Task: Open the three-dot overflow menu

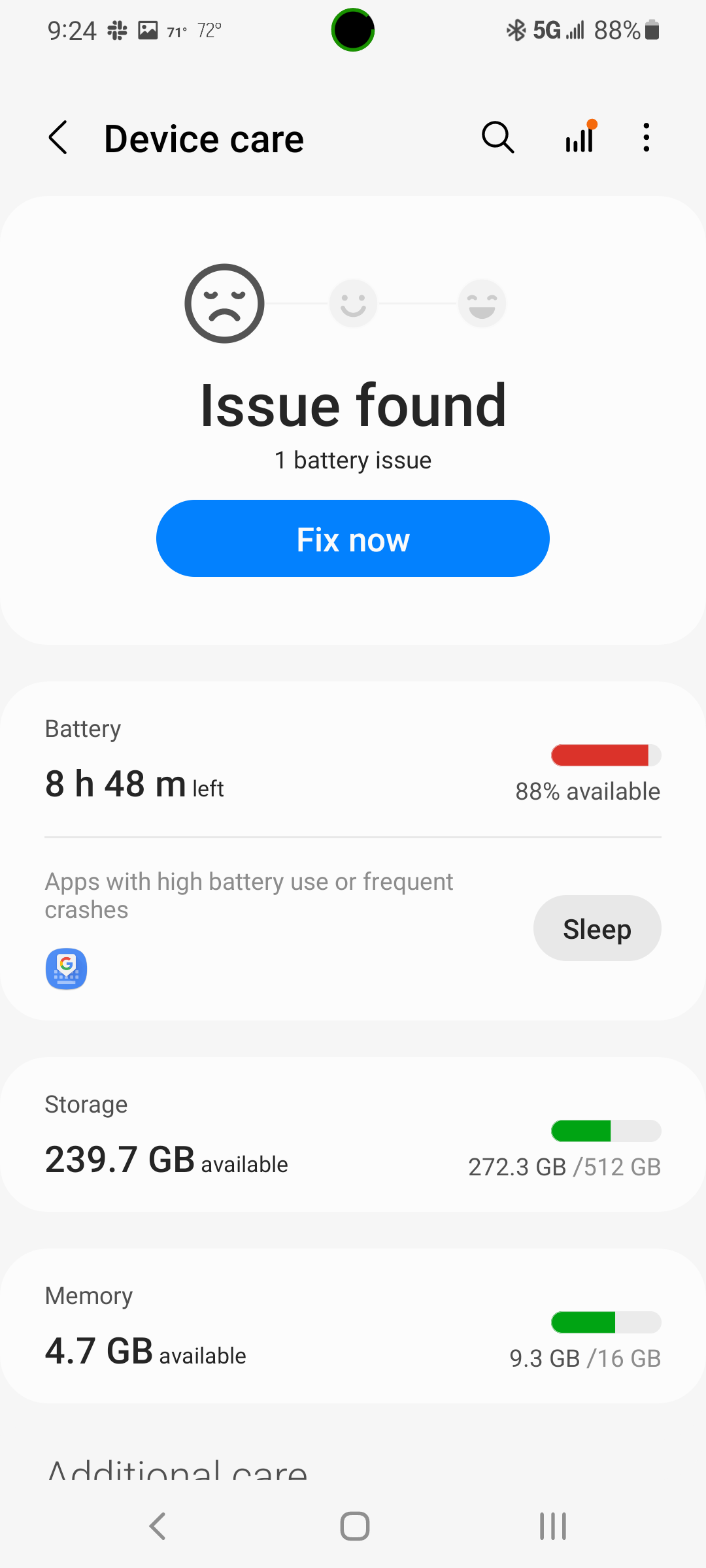Action: (646, 138)
